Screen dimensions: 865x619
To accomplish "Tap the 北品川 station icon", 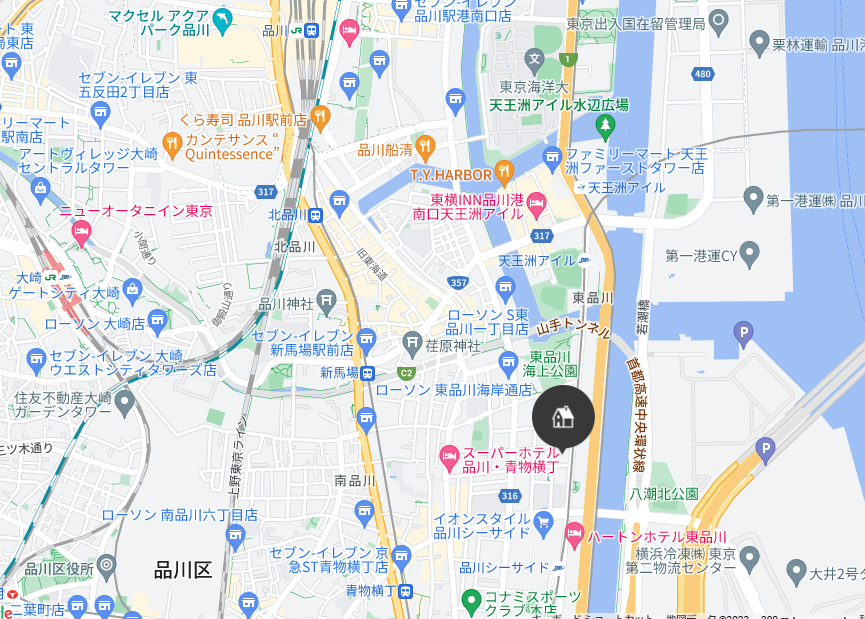I will tap(315, 215).
